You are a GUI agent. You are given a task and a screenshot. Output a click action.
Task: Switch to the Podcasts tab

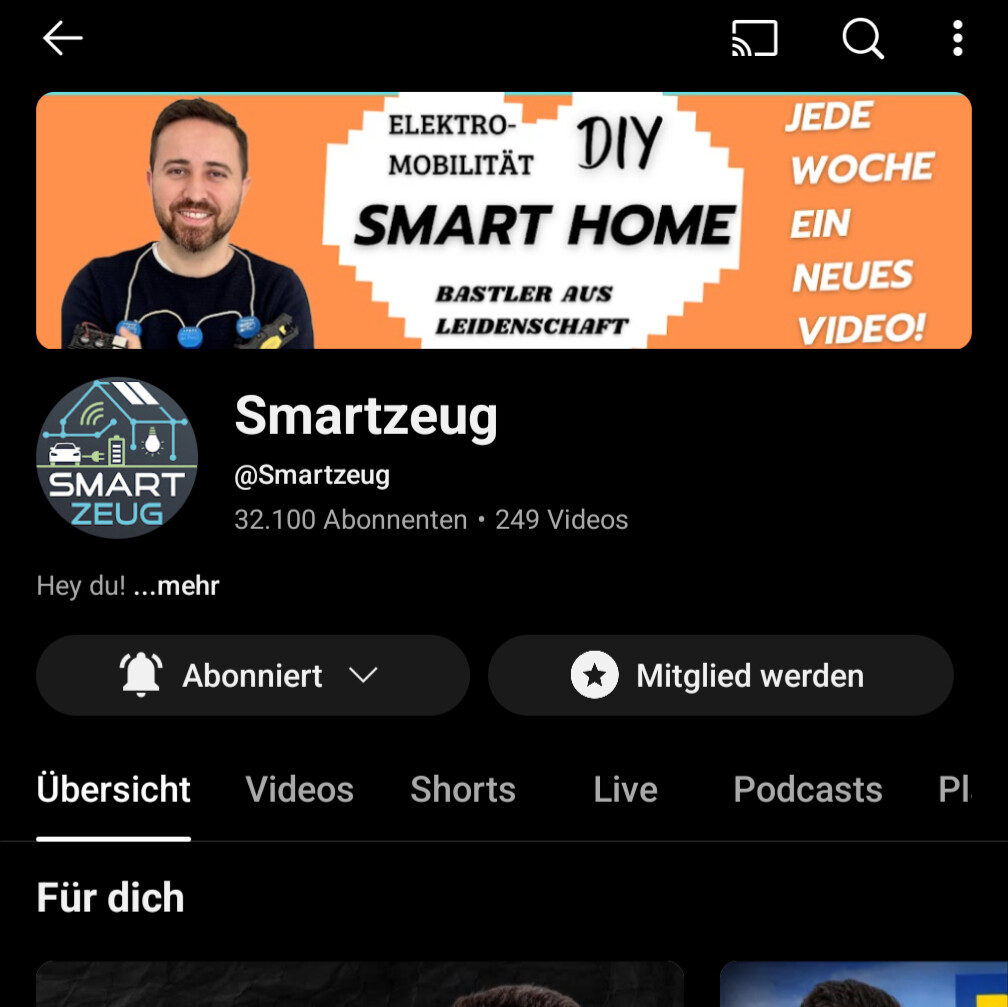(807, 789)
